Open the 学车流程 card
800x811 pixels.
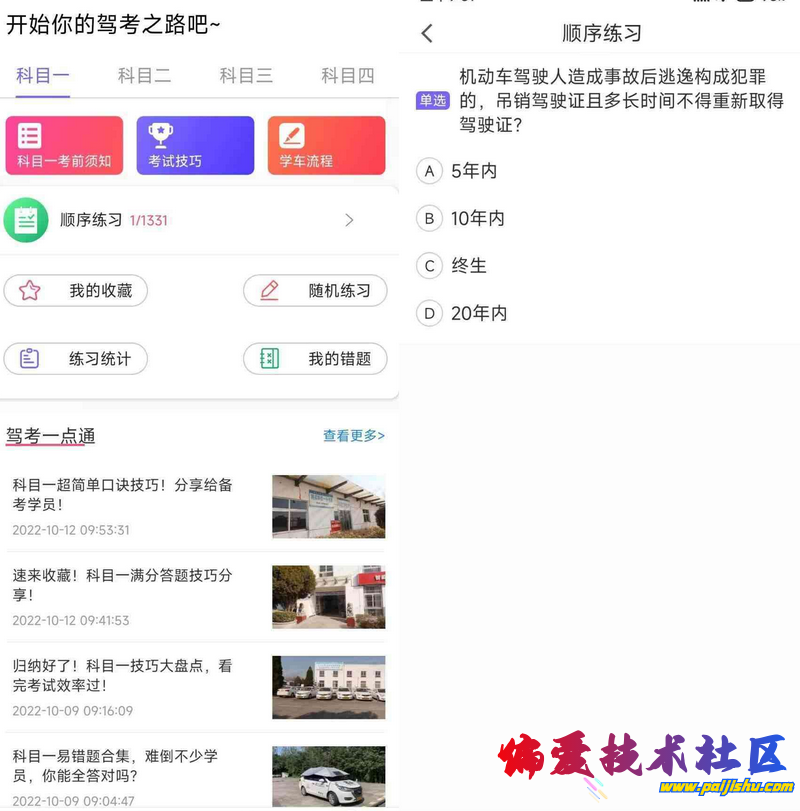click(326, 146)
